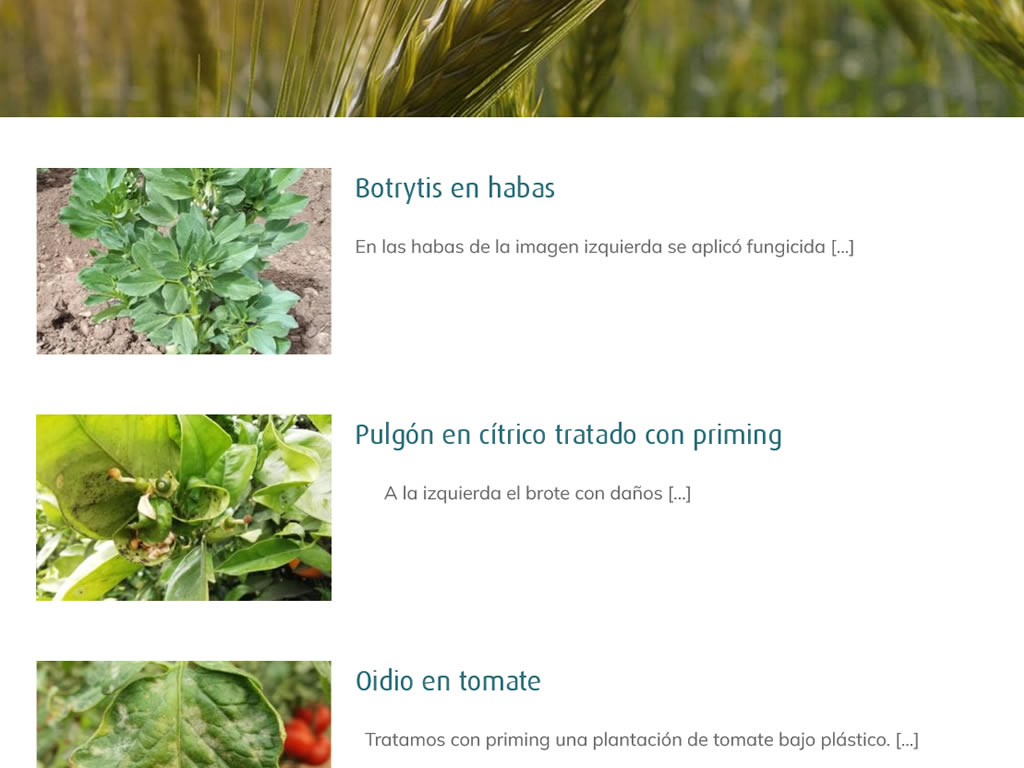Tap the habas plant thumbnail image
Image resolution: width=1024 pixels, height=768 pixels.
tap(184, 261)
